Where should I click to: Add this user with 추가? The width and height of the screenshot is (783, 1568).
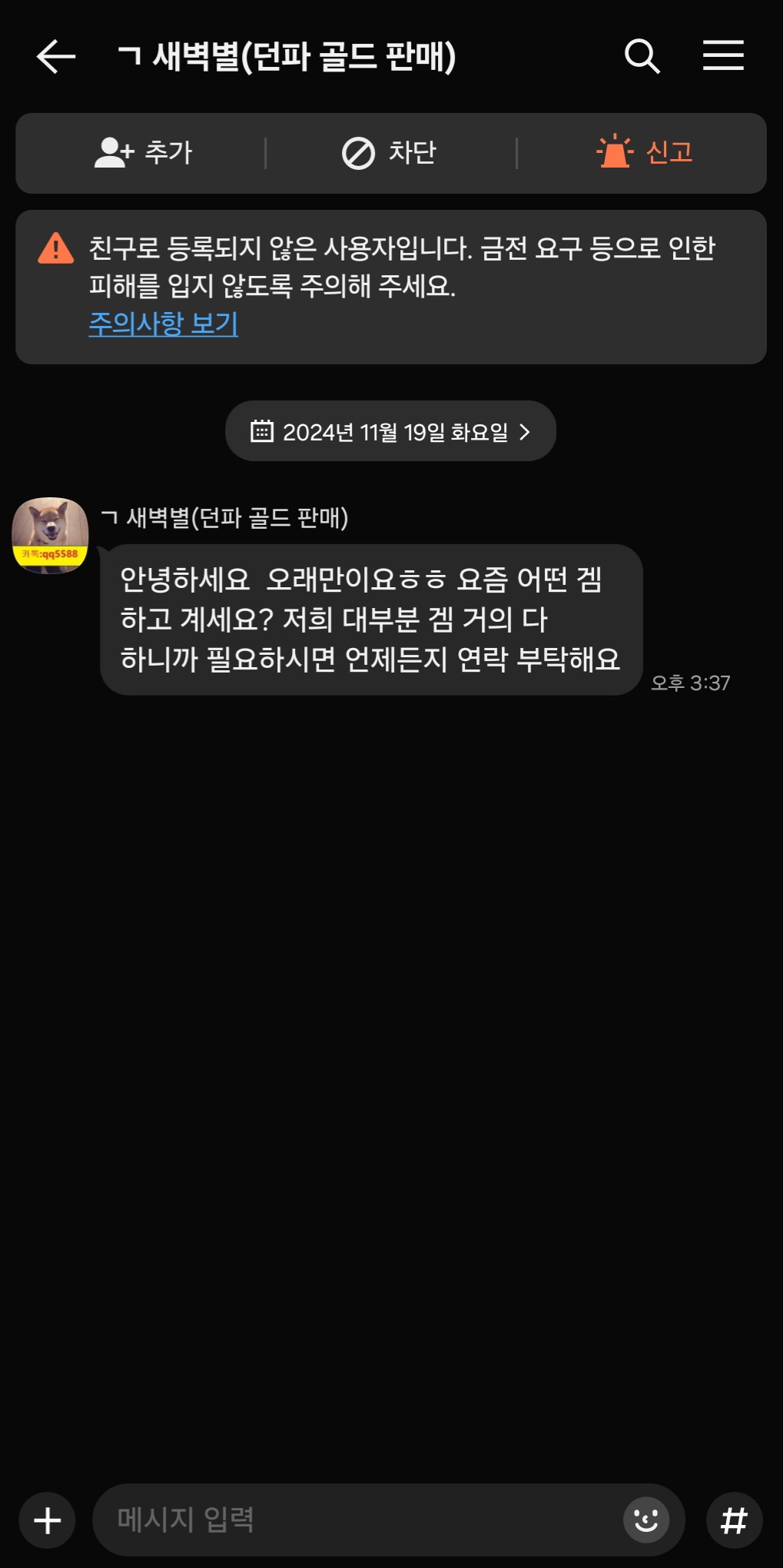point(143,152)
